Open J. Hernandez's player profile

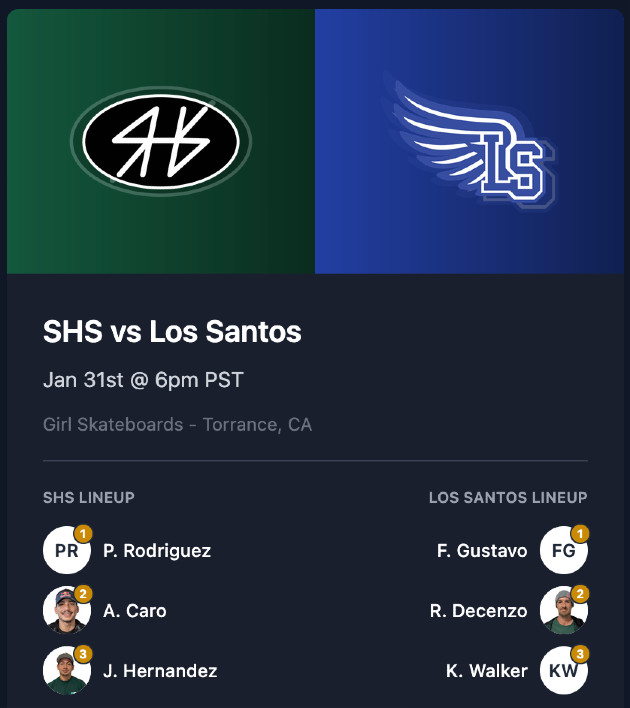point(159,670)
